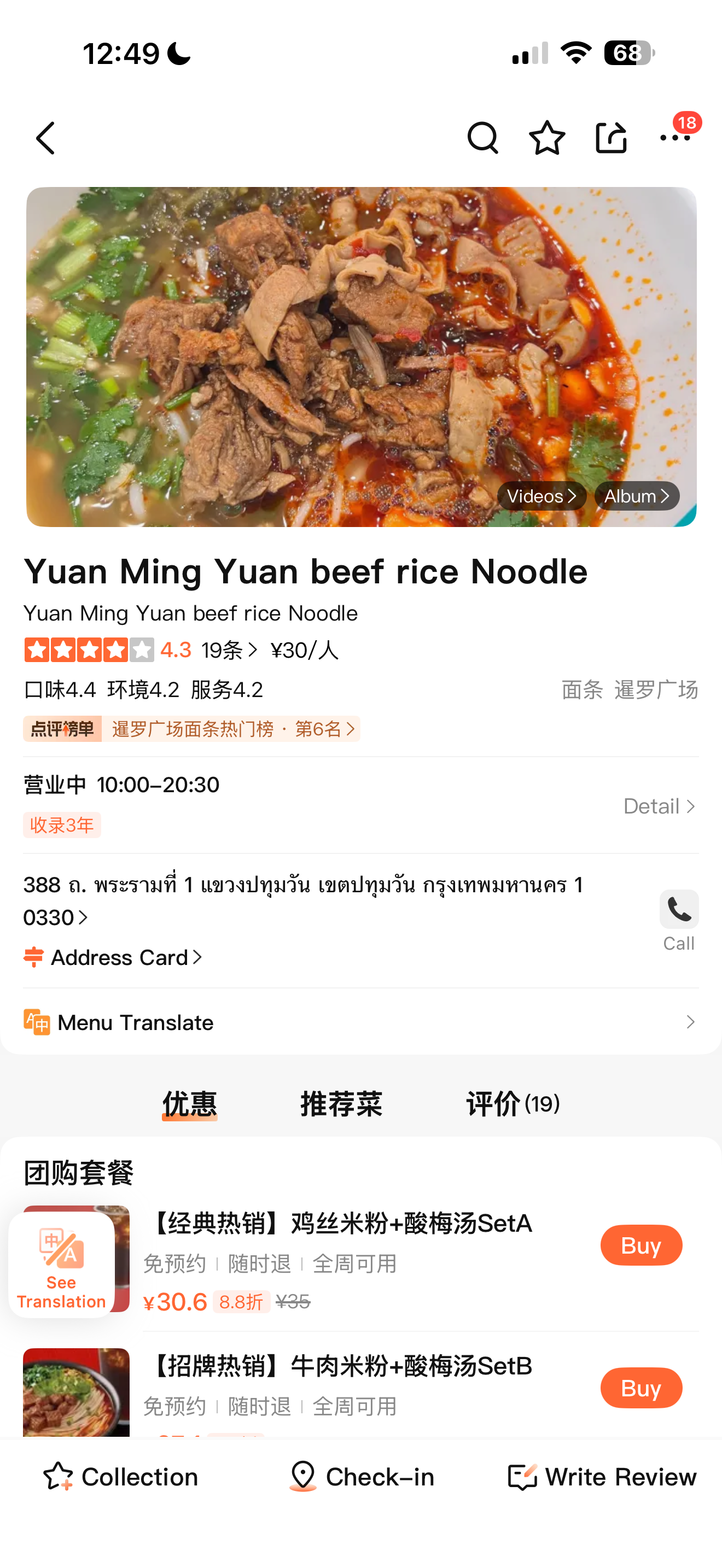Tap the back arrow to leave restaurant page
This screenshot has height=1568, width=722.
coord(45,138)
